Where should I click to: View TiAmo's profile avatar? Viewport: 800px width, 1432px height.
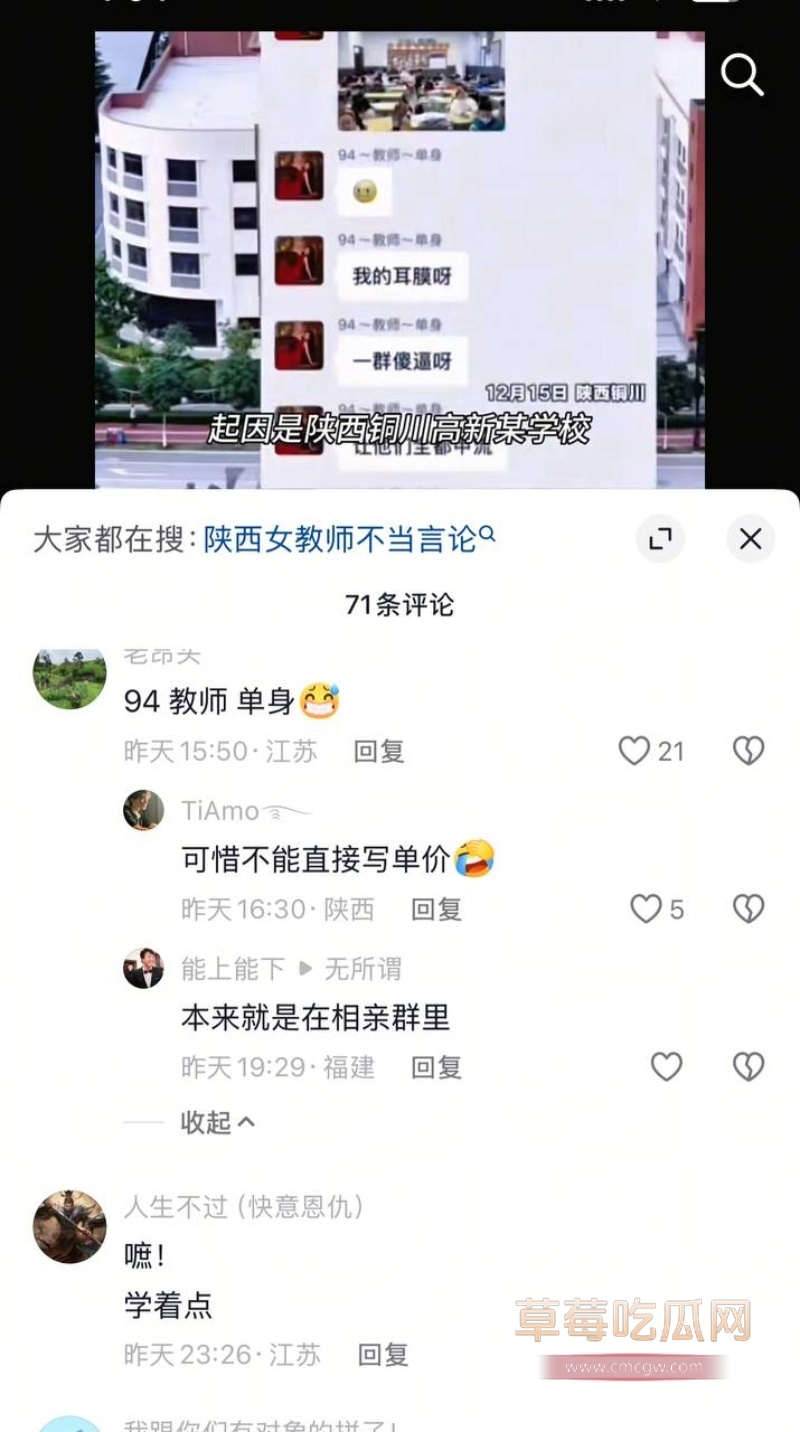coord(143,811)
